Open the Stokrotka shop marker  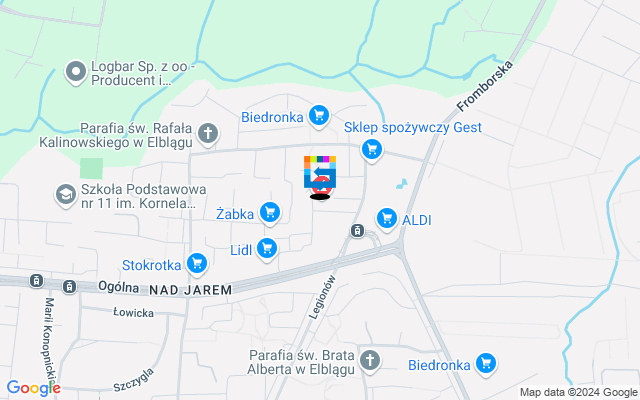pyautogui.click(x=197, y=265)
